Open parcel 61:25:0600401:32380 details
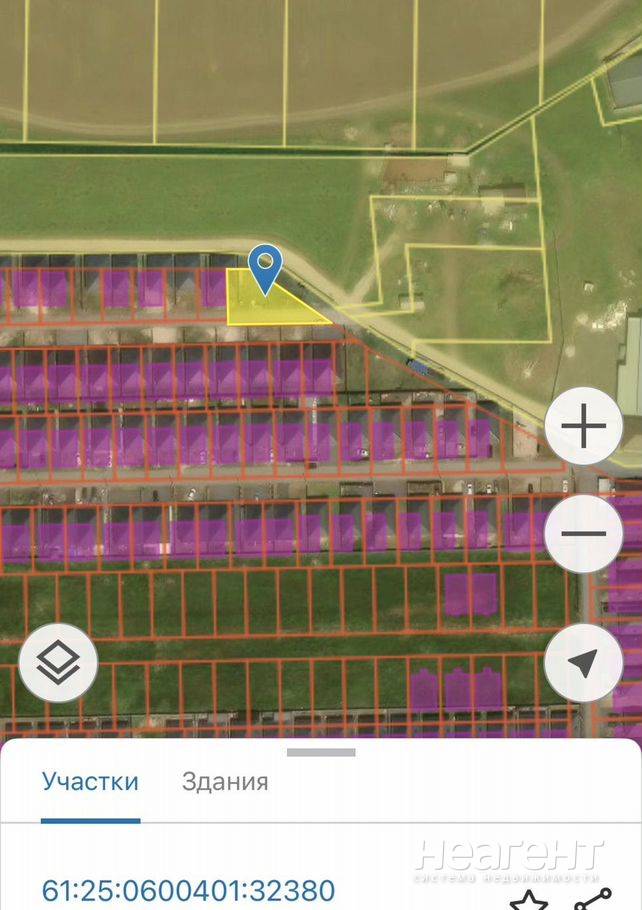642x910 pixels. click(x=188, y=890)
